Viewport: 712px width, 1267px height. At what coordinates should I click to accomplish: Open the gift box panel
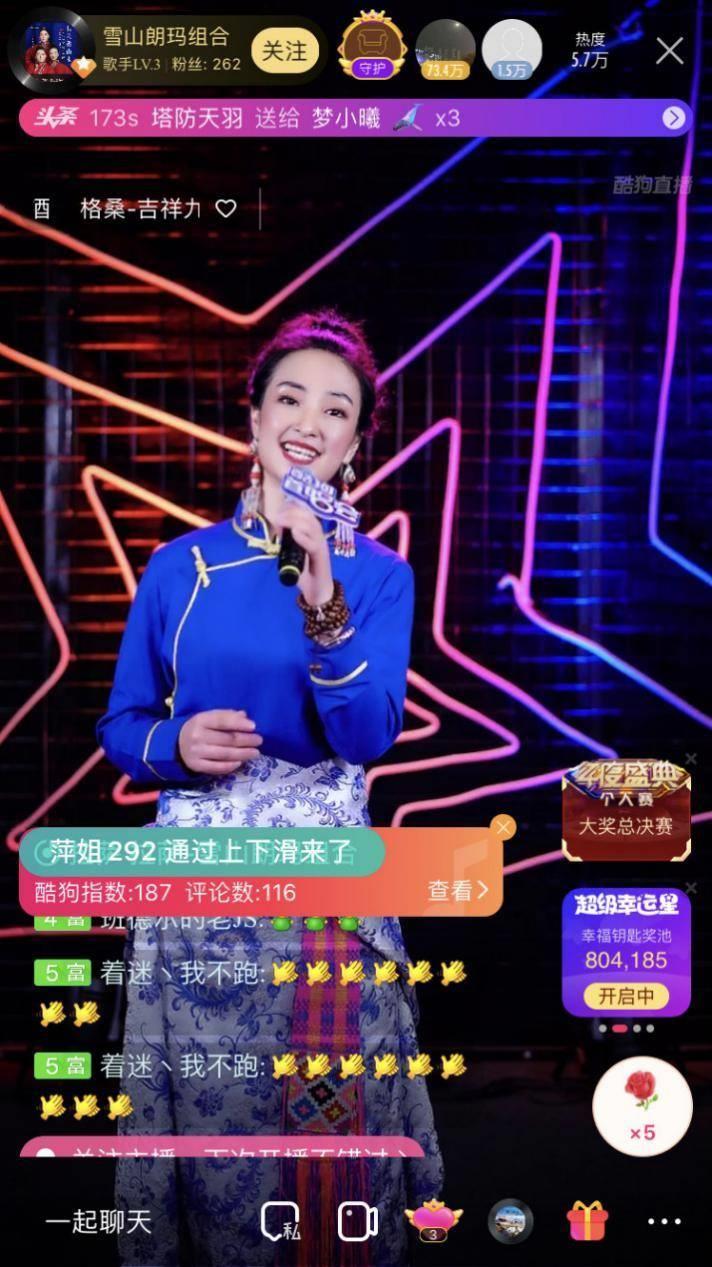pyautogui.click(x=587, y=1221)
